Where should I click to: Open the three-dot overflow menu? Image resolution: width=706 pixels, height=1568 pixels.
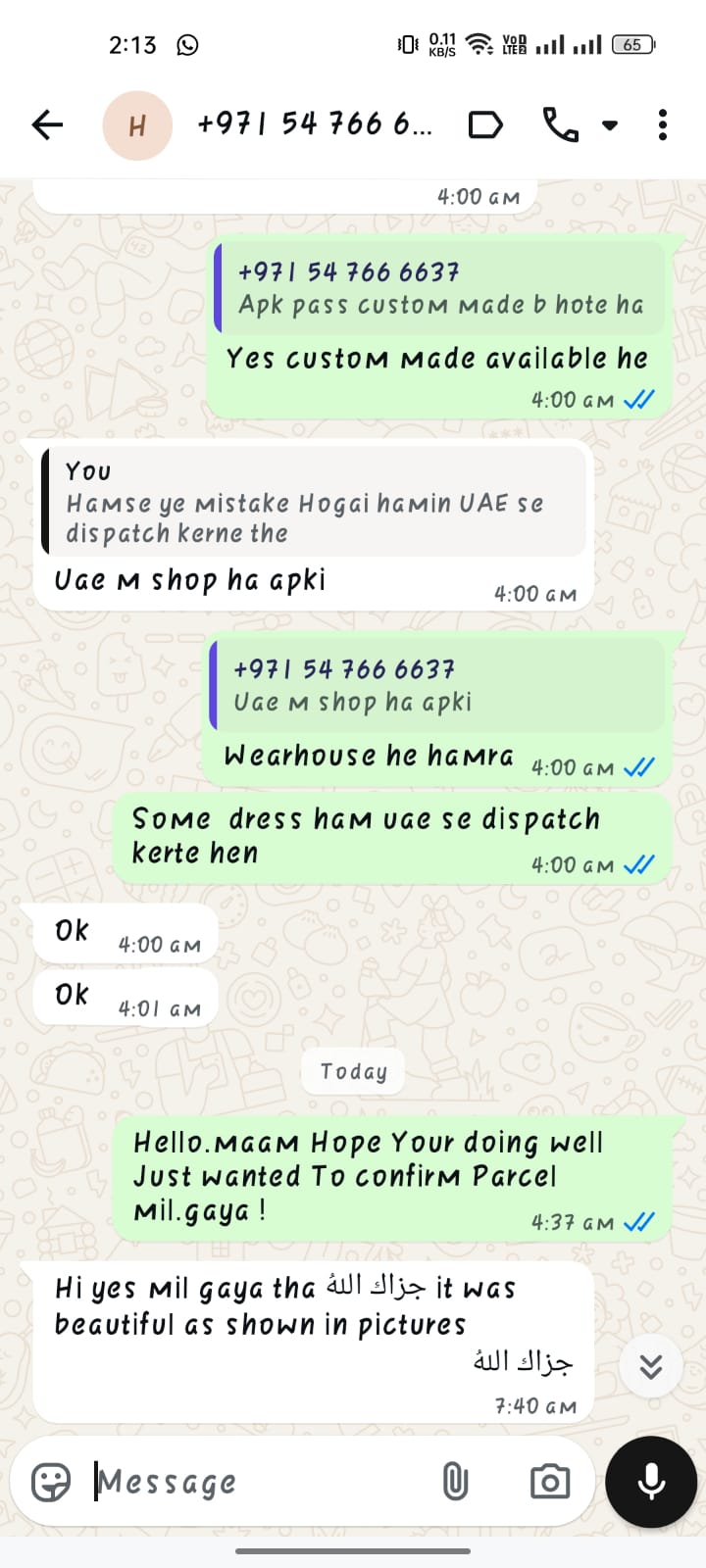point(663,125)
